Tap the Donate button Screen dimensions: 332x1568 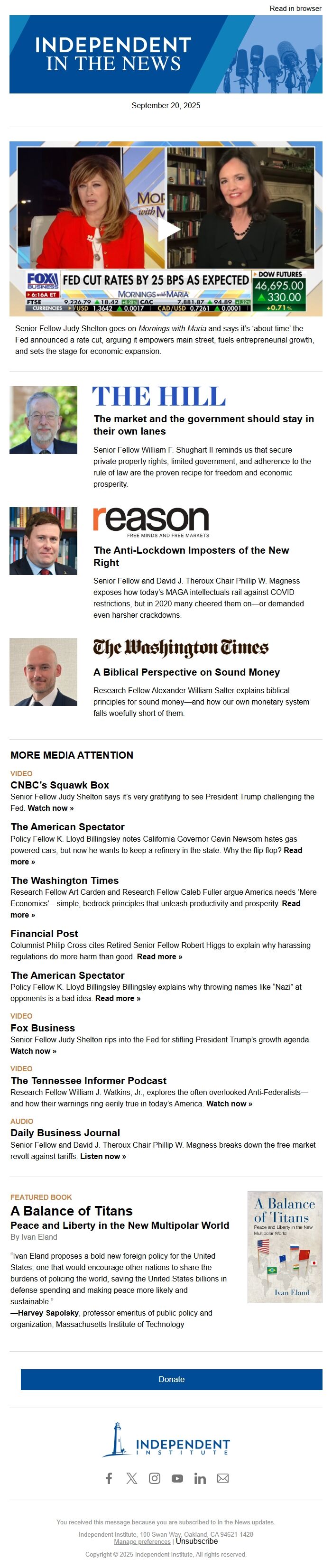(x=171, y=1379)
